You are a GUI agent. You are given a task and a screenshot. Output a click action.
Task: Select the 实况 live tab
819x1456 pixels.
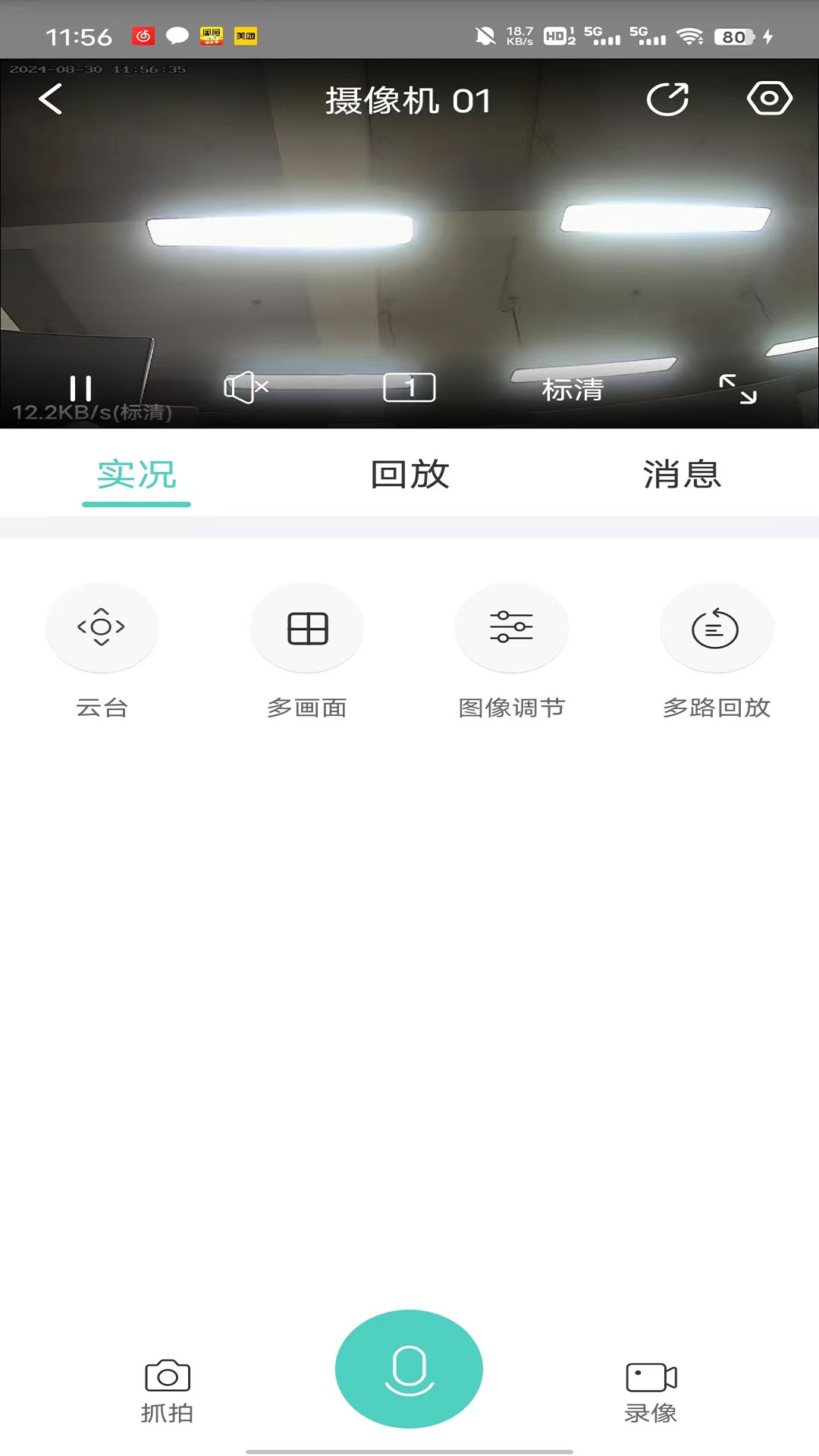(136, 474)
